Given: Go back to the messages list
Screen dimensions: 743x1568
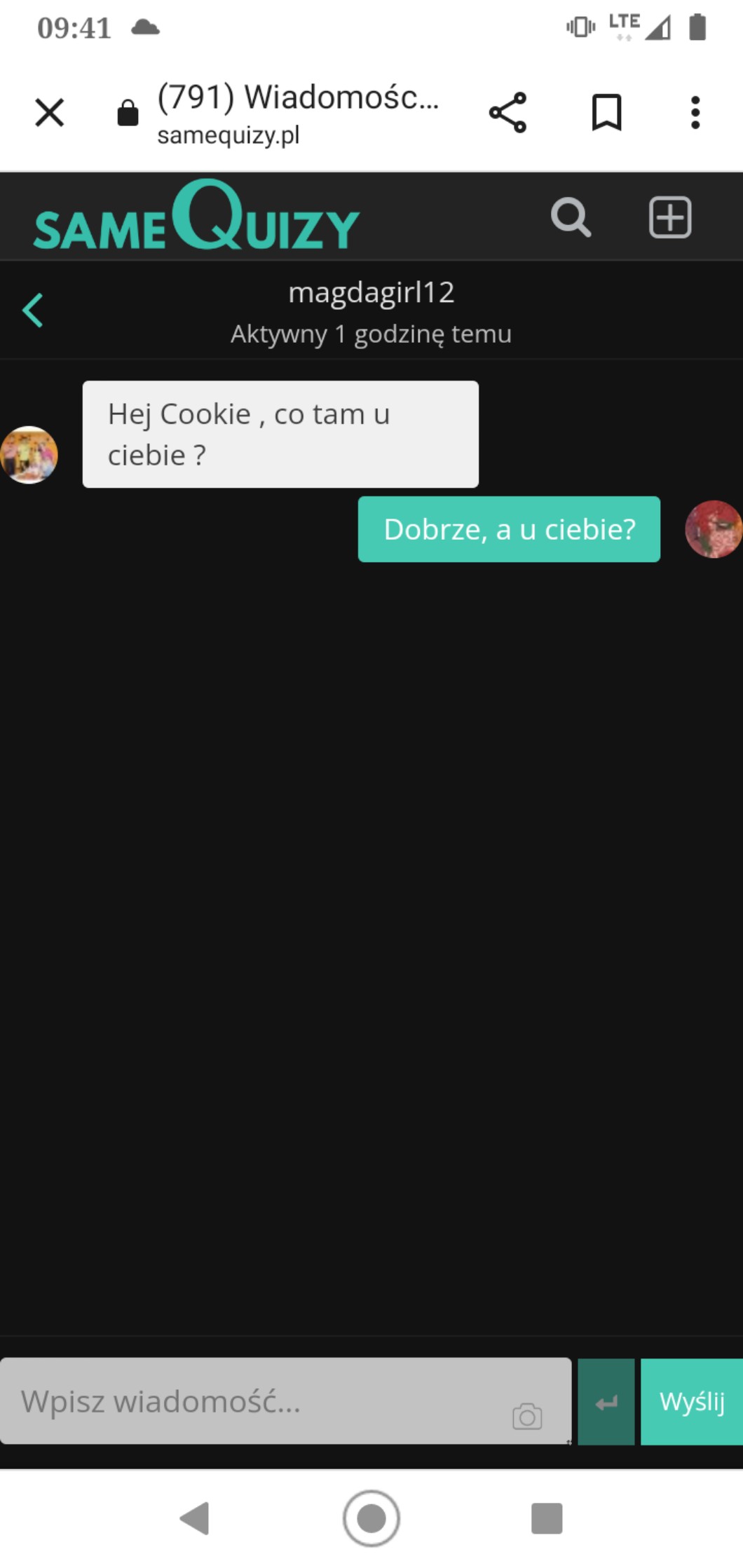Looking at the screenshot, I should coord(33,310).
